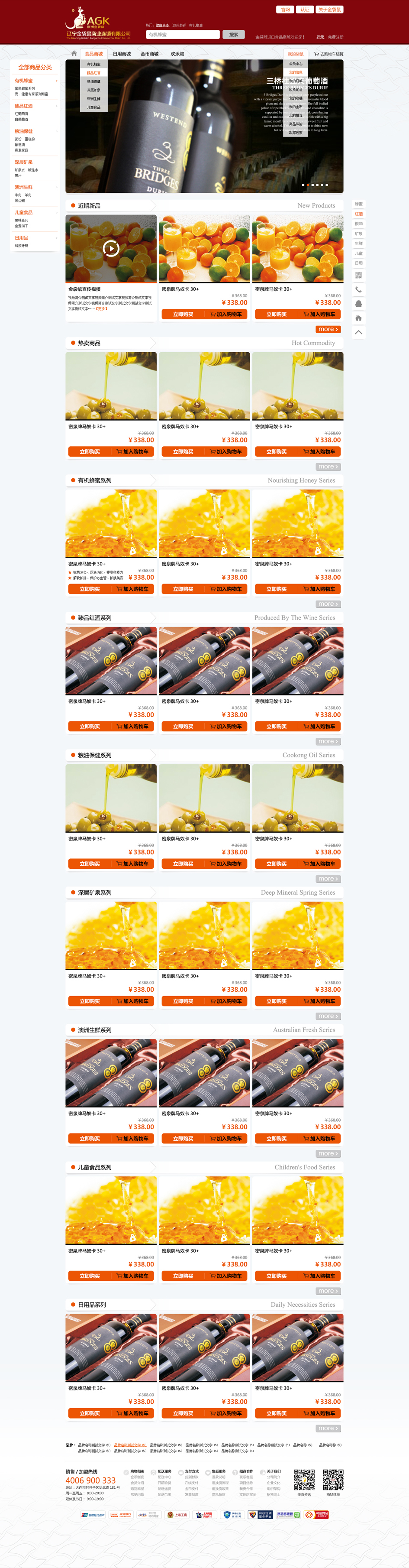The image size is (409, 1568).
Task: Switch to the 金币商城 tab
Action: point(149,54)
